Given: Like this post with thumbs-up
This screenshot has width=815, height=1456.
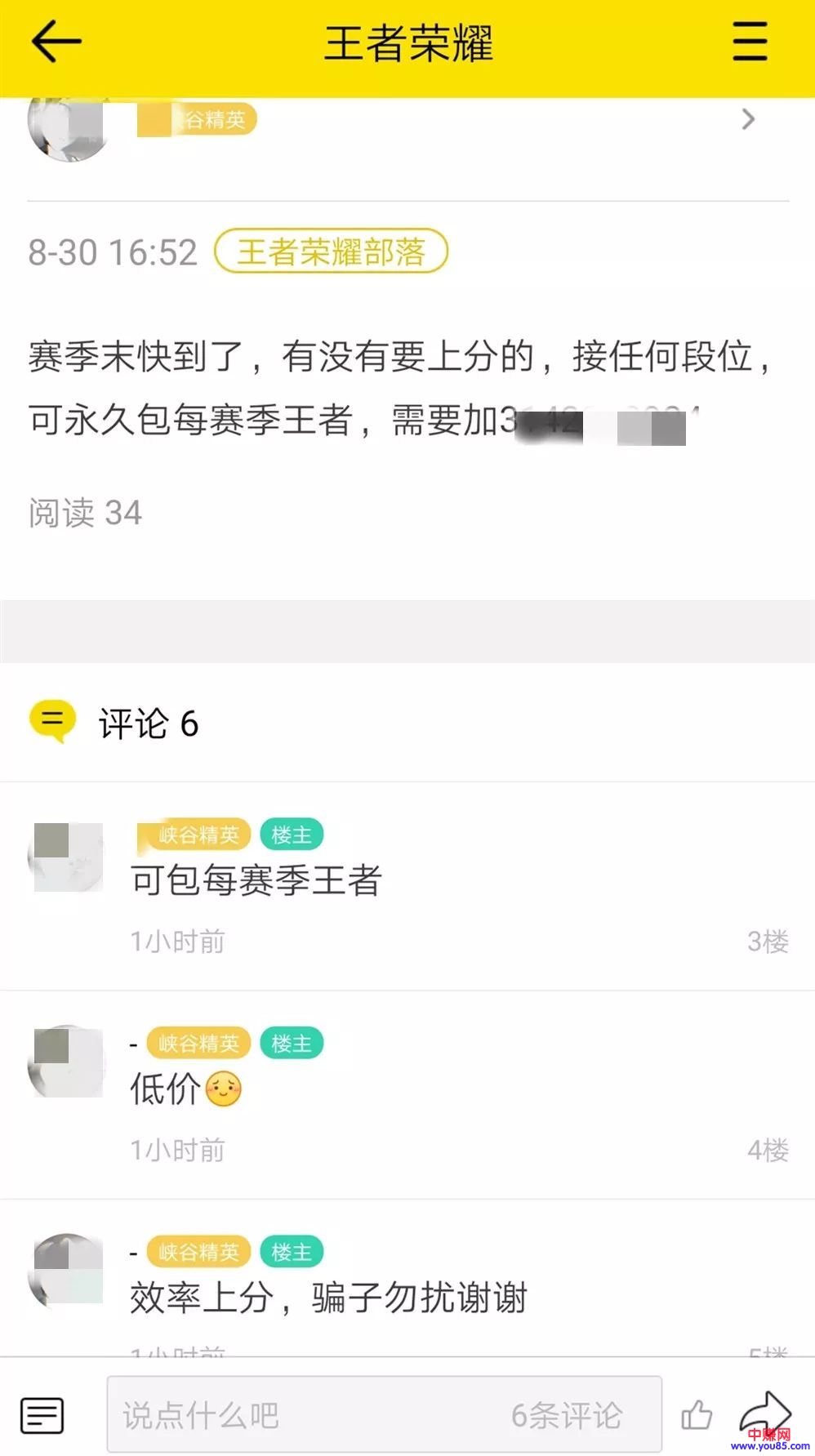Looking at the screenshot, I should pyautogui.click(x=697, y=1415).
